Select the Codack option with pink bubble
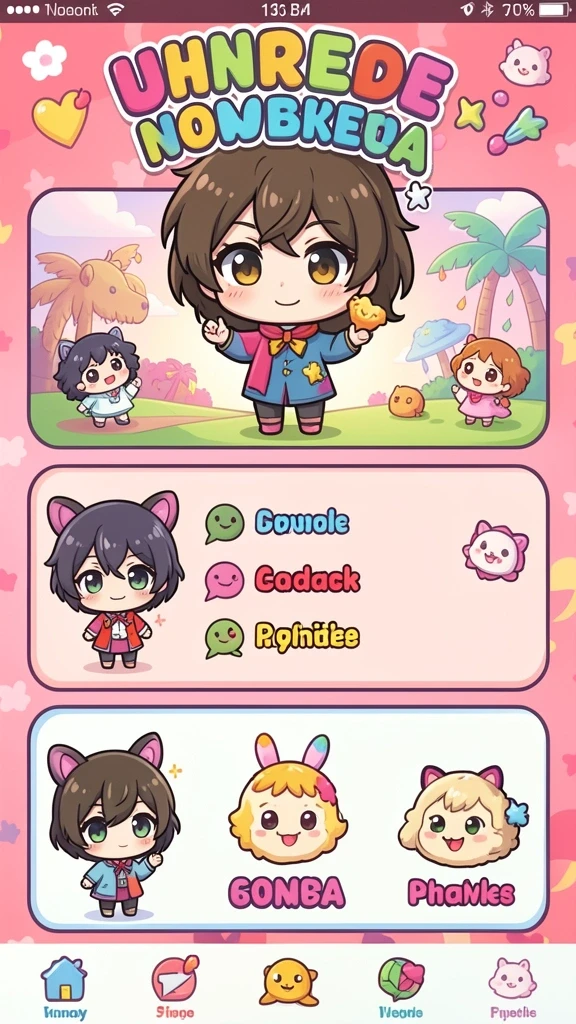 click(283, 579)
